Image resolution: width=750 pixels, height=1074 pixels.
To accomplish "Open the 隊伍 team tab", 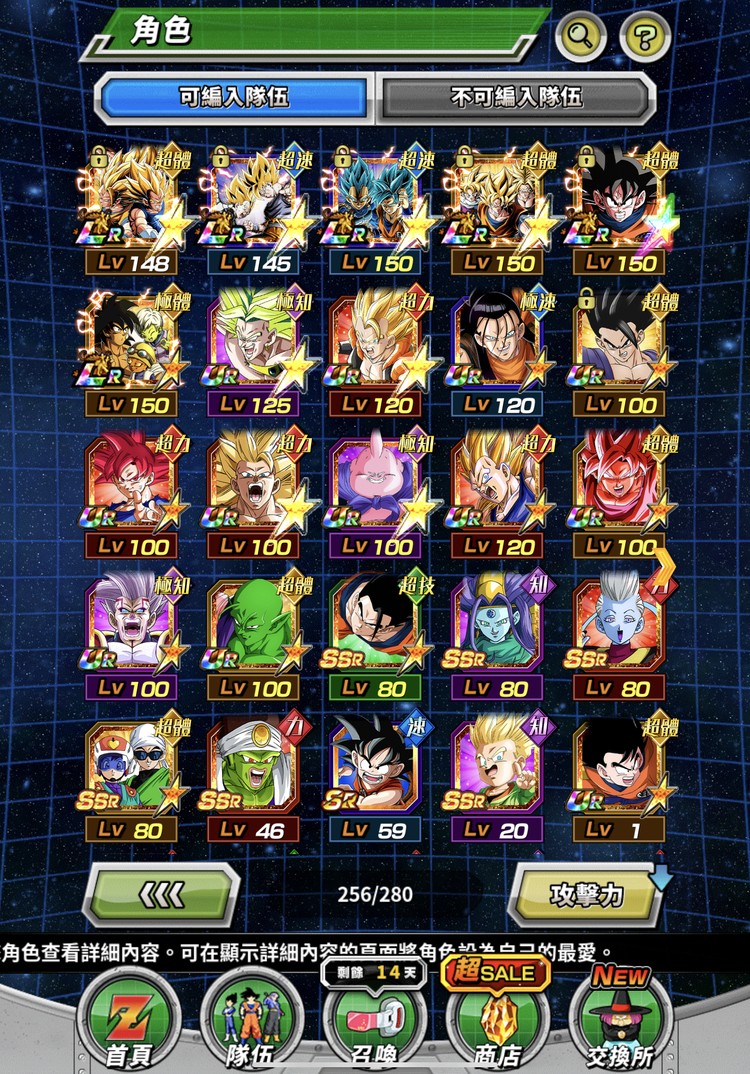I will tap(252, 1015).
